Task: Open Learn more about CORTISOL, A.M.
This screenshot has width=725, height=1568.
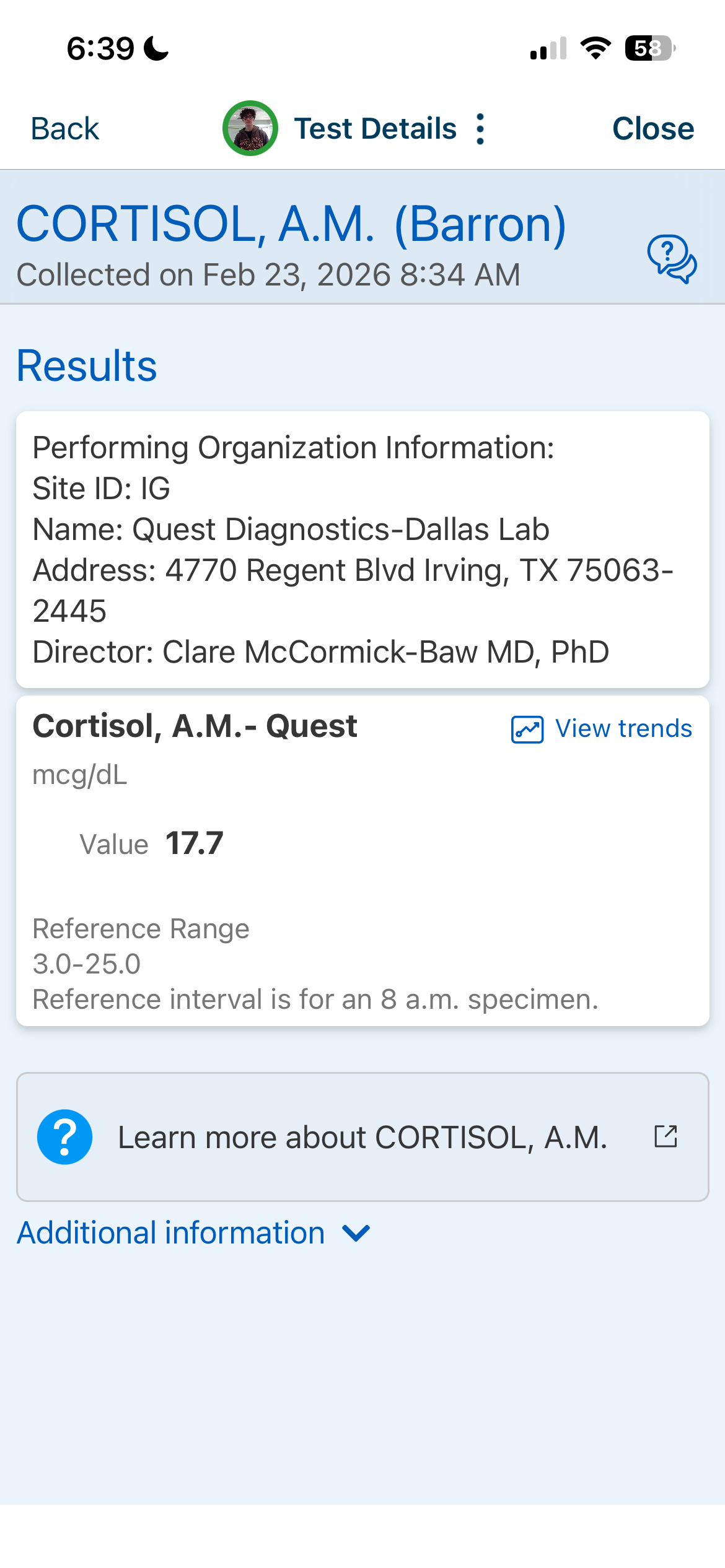Action: [362, 1137]
